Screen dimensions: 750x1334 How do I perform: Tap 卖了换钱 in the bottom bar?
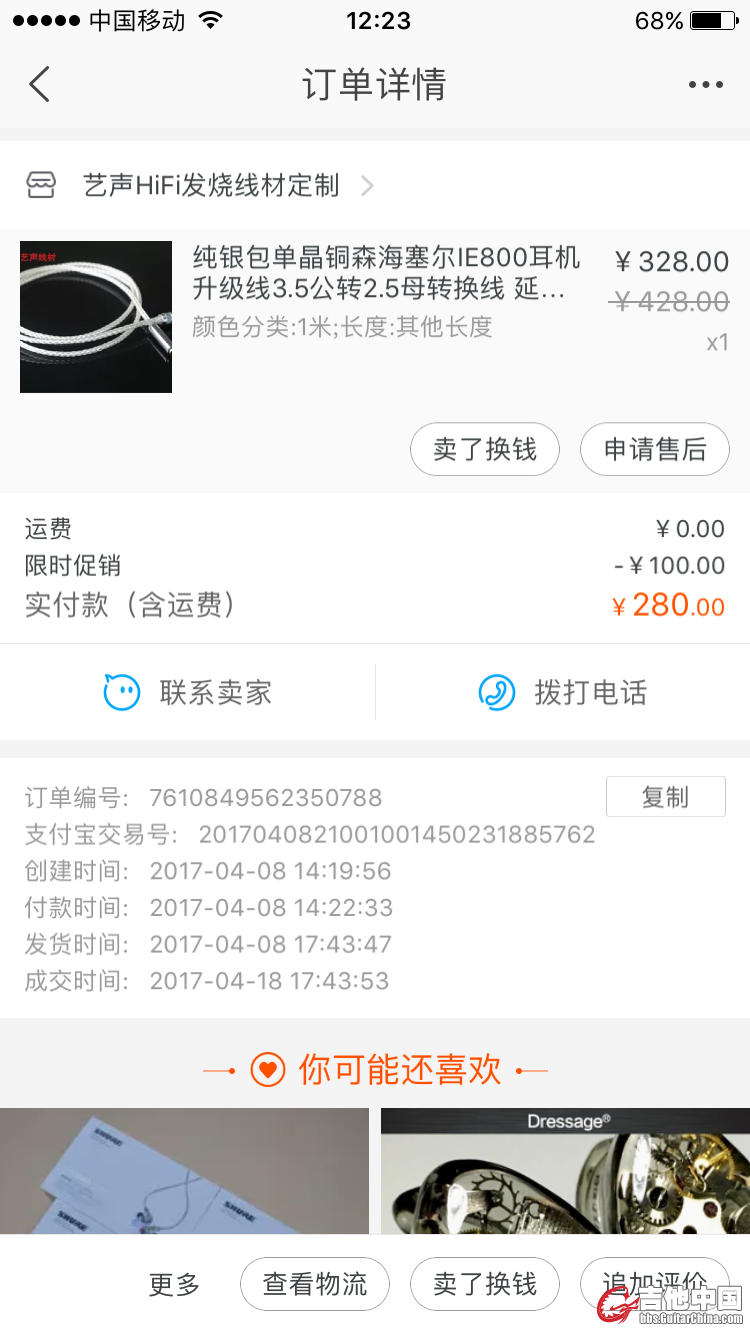pos(485,1284)
